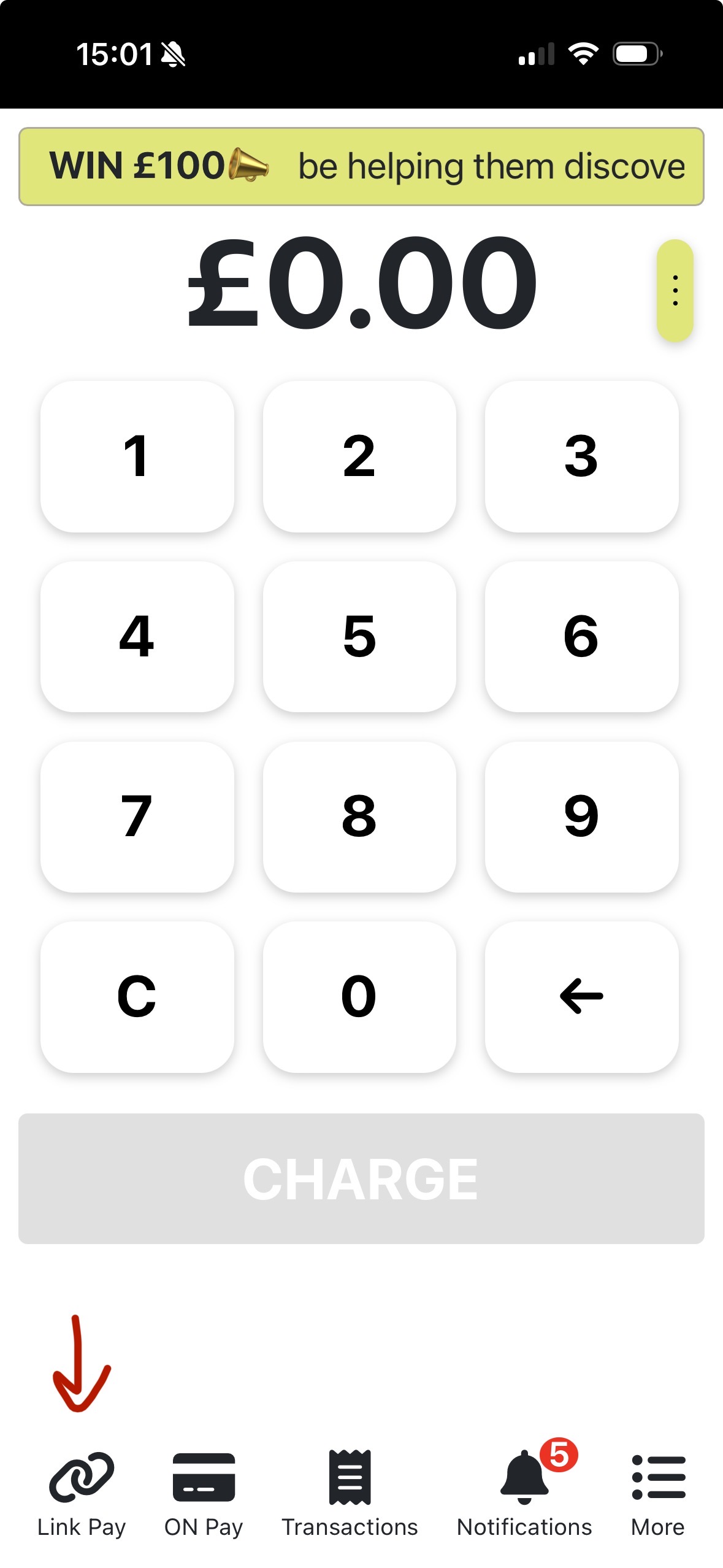Enter digit 5 on the keypad
Viewport: 723px width, 1568px height.
(359, 636)
